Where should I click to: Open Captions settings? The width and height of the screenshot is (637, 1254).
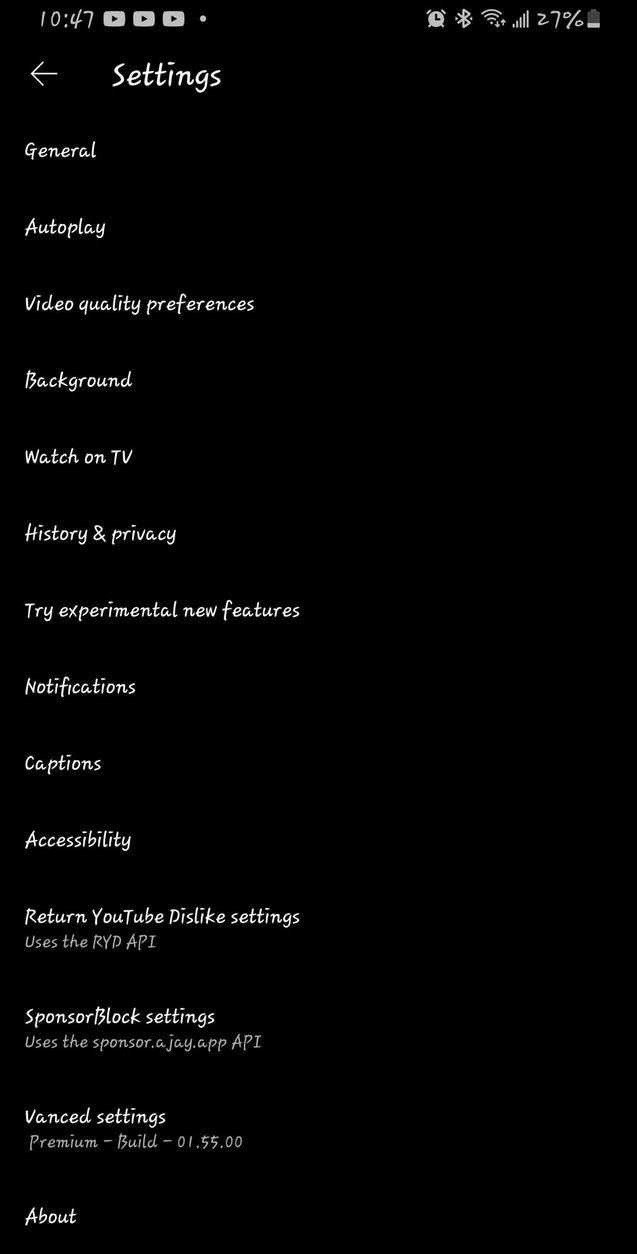(x=63, y=763)
